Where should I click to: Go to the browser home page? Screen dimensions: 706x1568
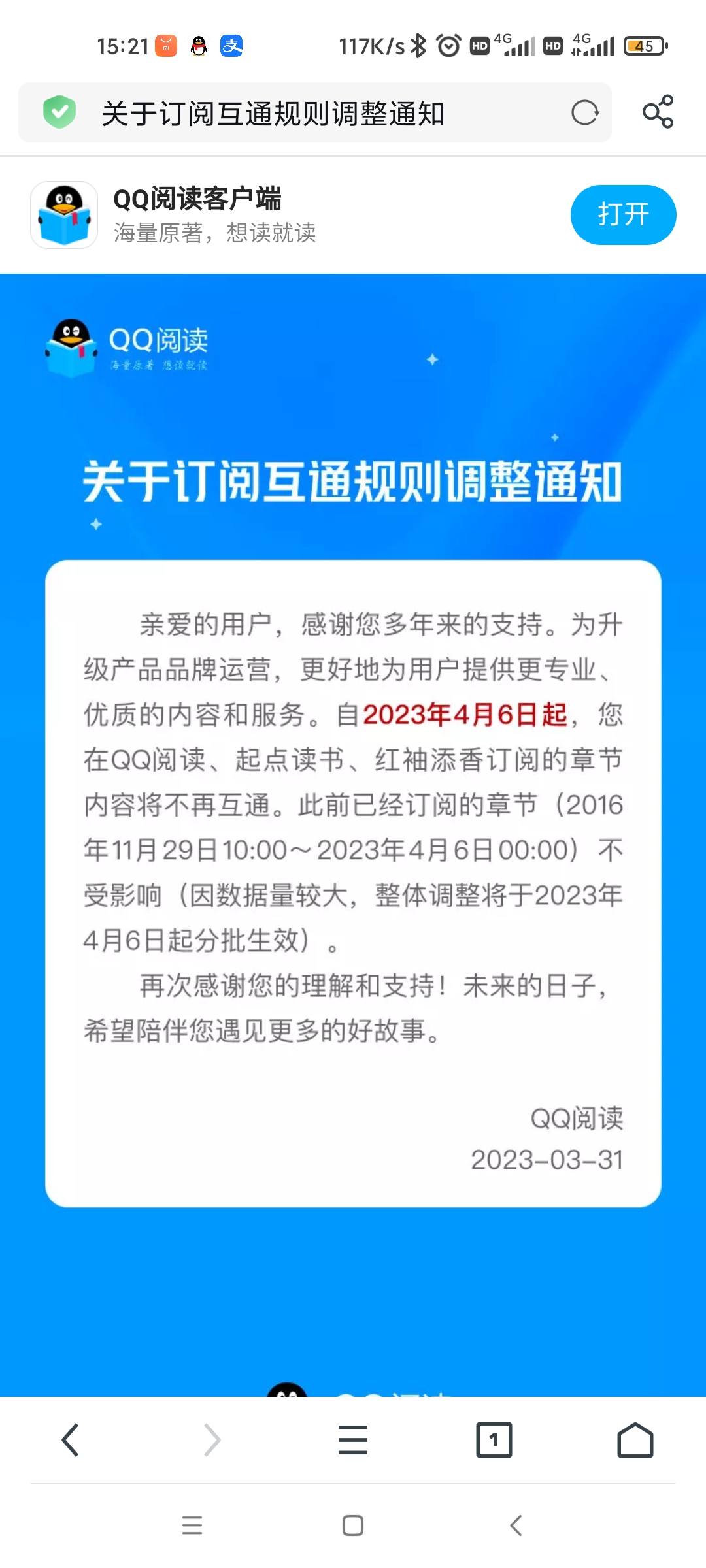(635, 1440)
